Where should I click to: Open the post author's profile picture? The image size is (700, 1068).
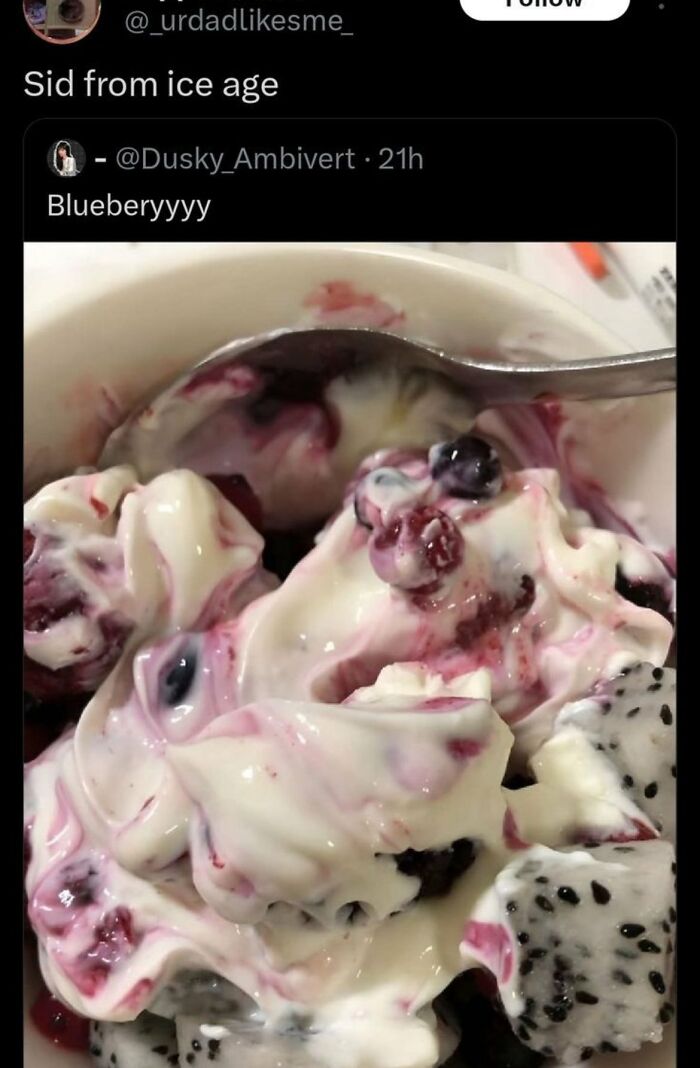coord(62,15)
